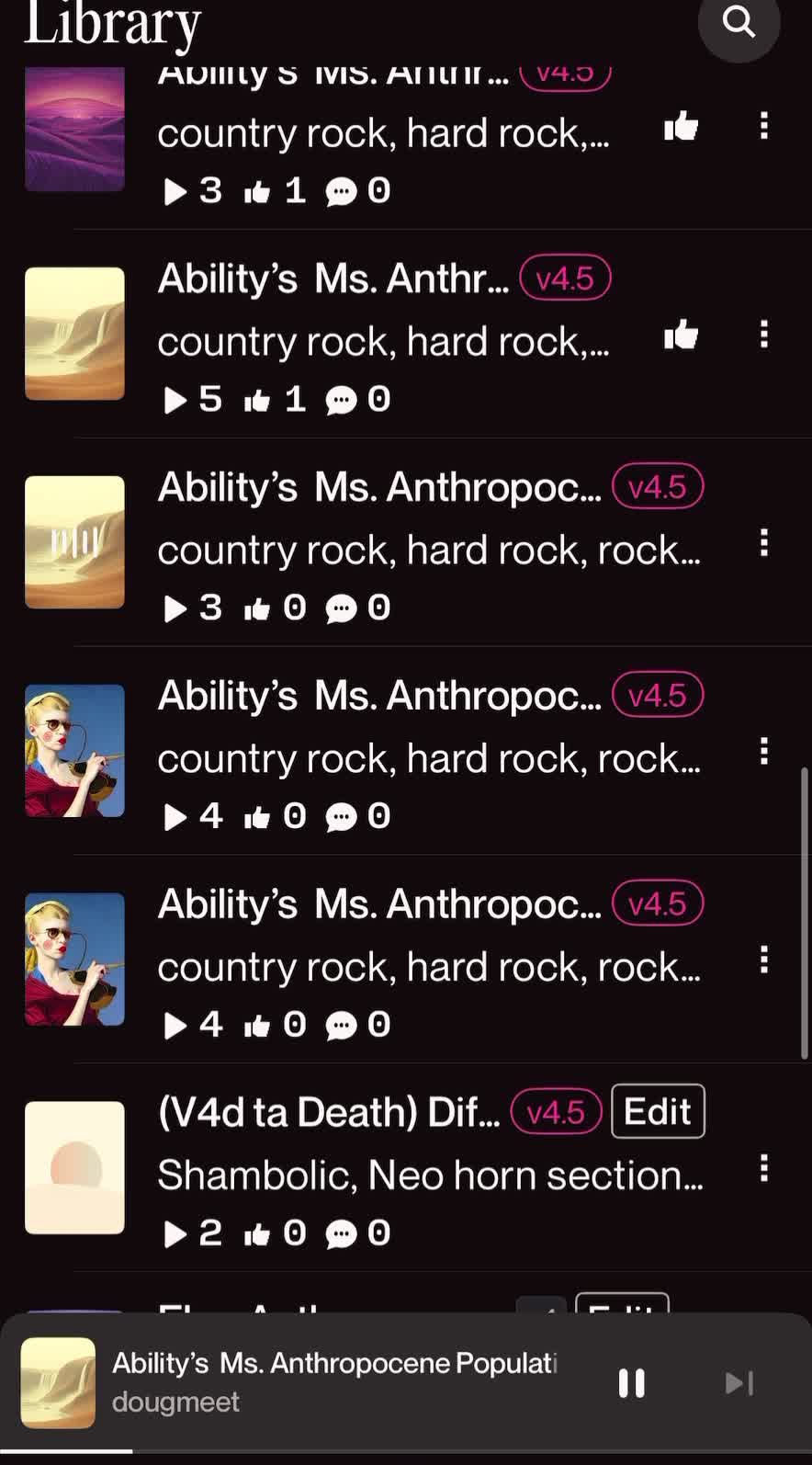This screenshot has height=1465, width=812.
Task: Open the mini player for Ability's Ms. Anthropocene
Action: 334,1380
